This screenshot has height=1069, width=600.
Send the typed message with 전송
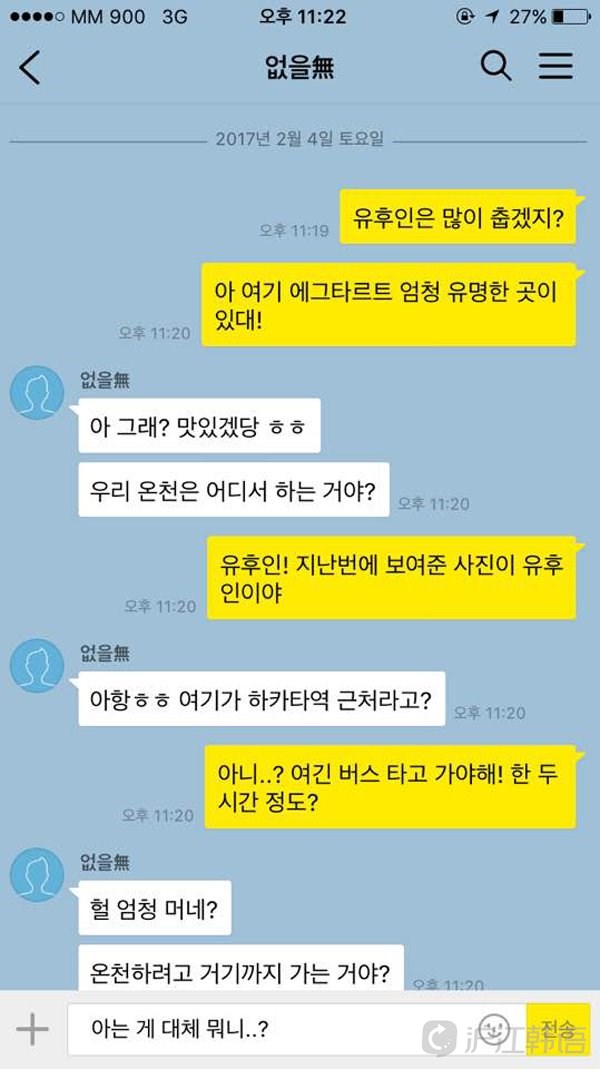[x=558, y=1029]
